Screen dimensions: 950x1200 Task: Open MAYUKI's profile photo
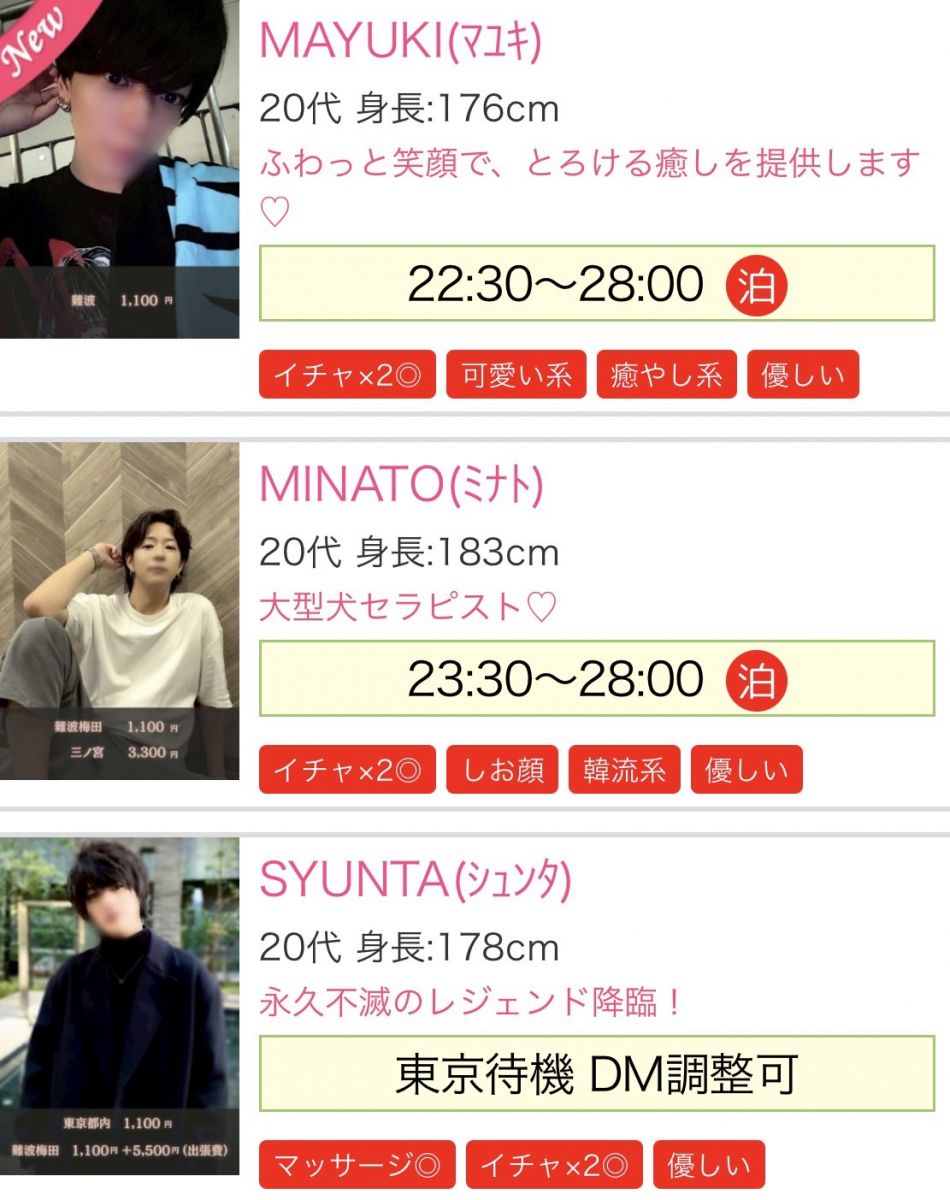(119, 169)
